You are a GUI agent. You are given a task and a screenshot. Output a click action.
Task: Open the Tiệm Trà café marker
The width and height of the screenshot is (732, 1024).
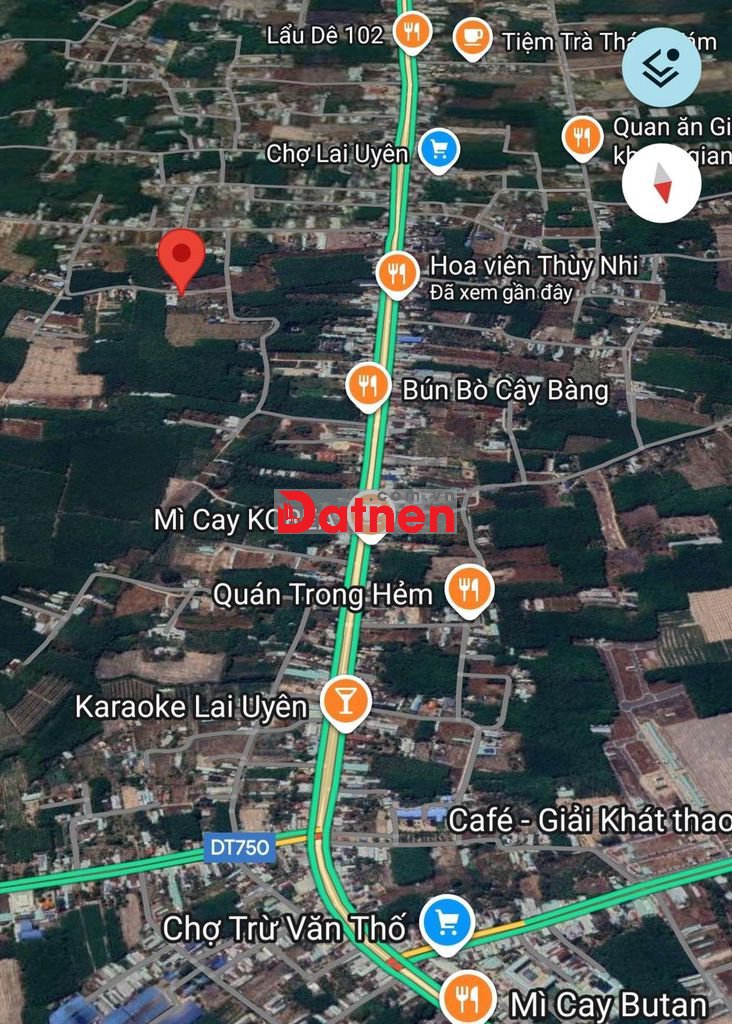(472, 39)
